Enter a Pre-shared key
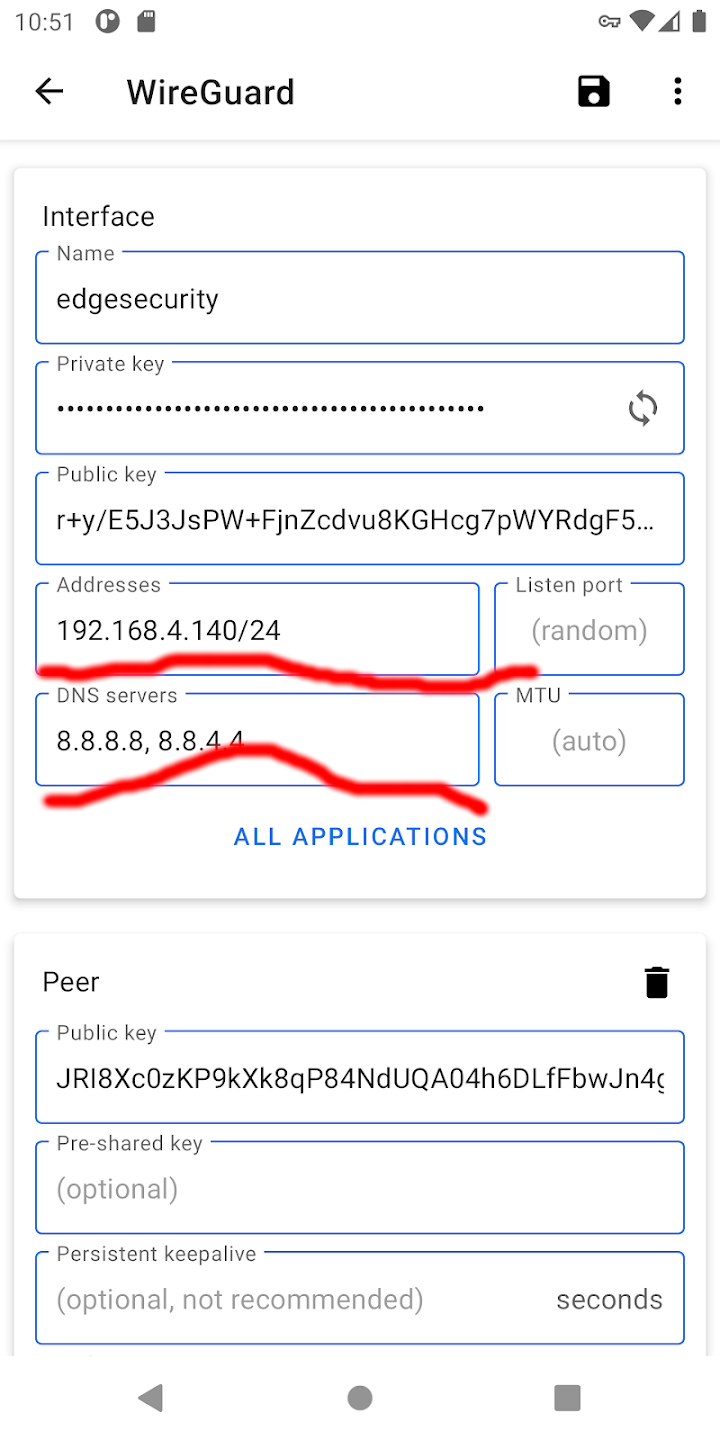720x1440 pixels. (x=360, y=1188)
